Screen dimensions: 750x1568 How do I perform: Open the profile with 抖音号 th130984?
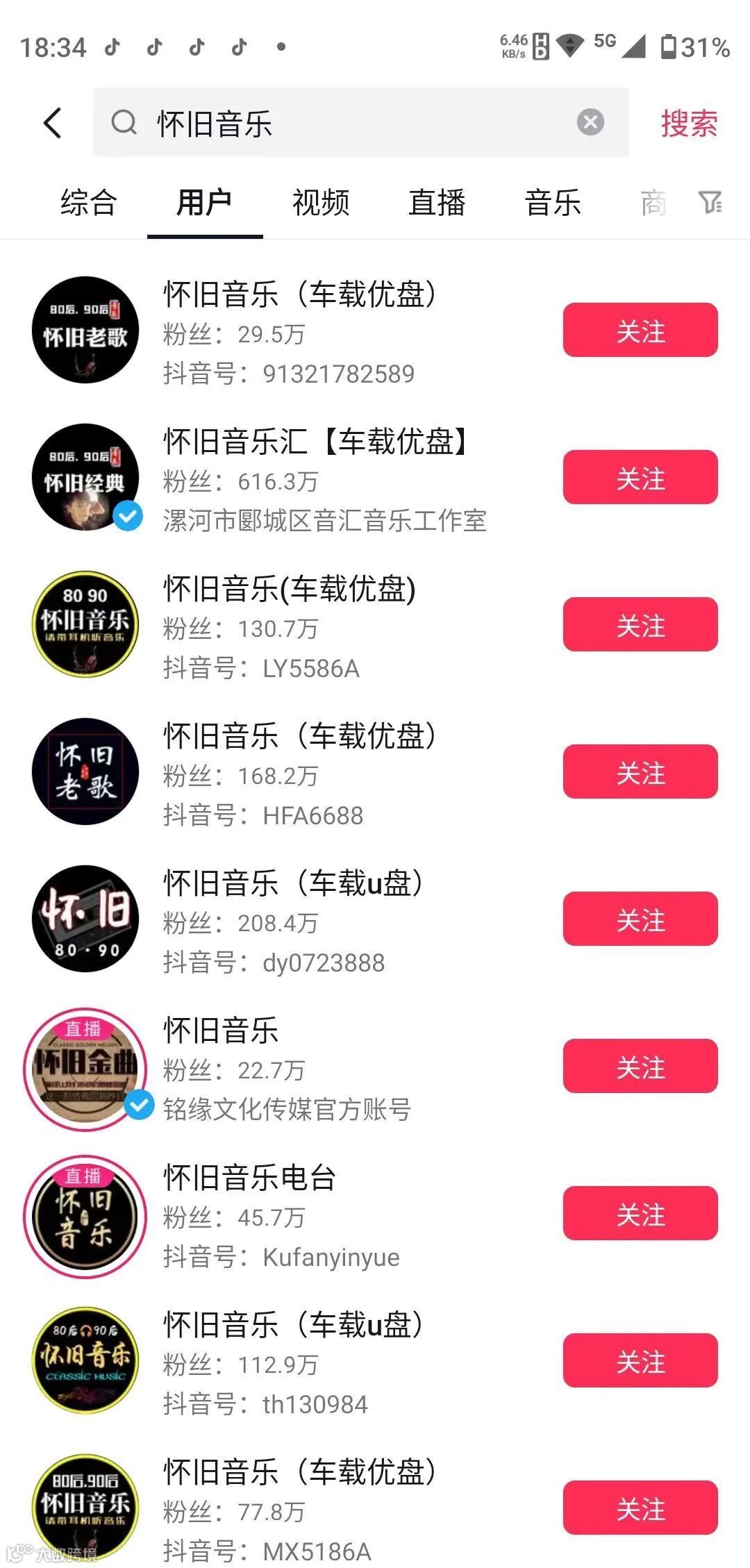point(292,1326)
